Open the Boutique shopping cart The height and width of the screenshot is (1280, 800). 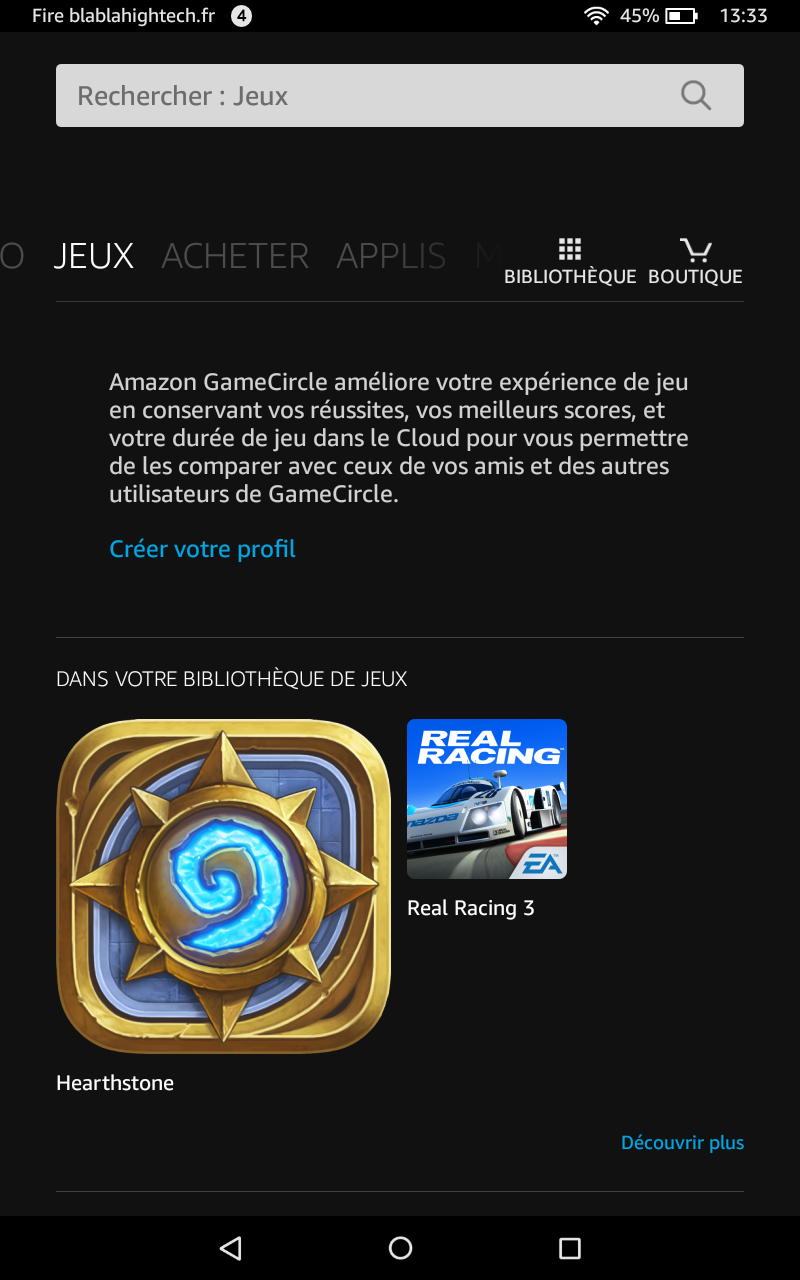(695, 262)
